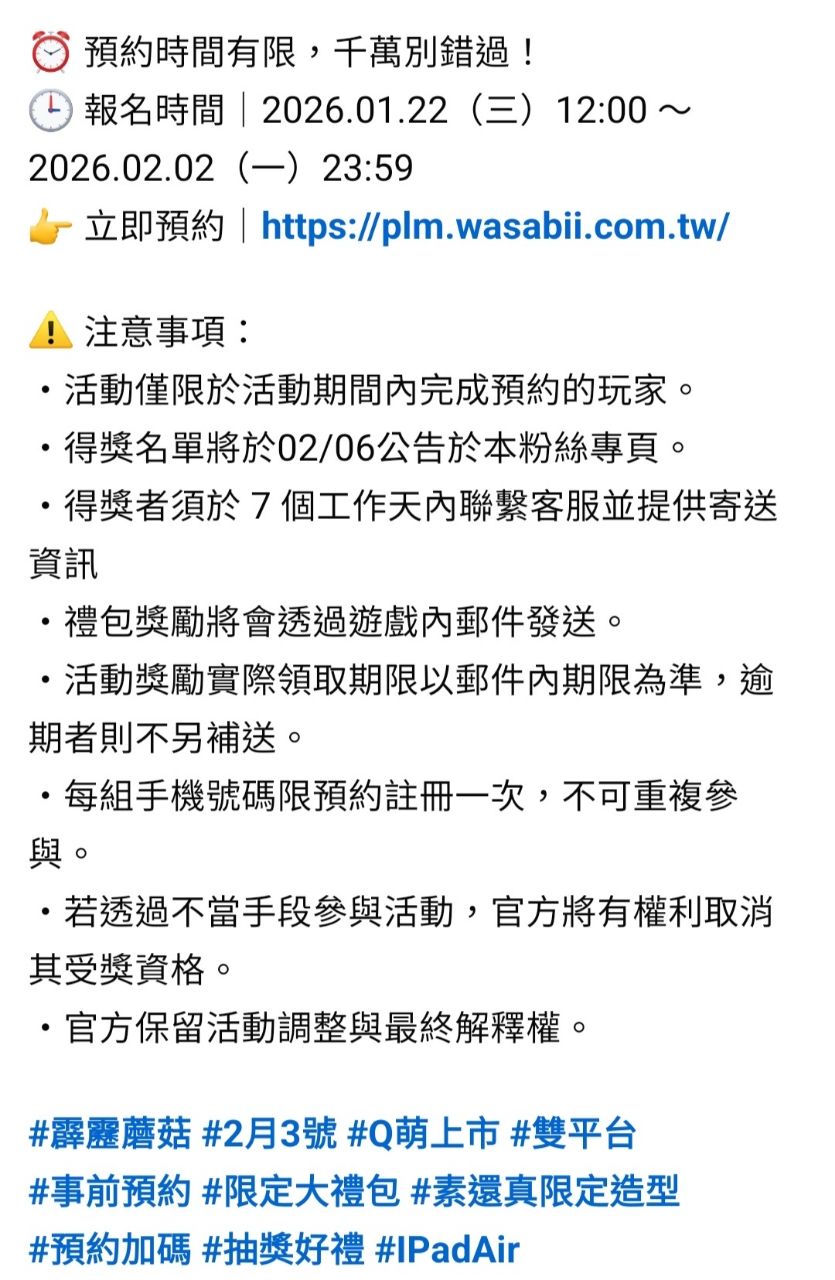Open the plm.wasabii.com.tw reservation link
835x1280 pixels.
495,227
